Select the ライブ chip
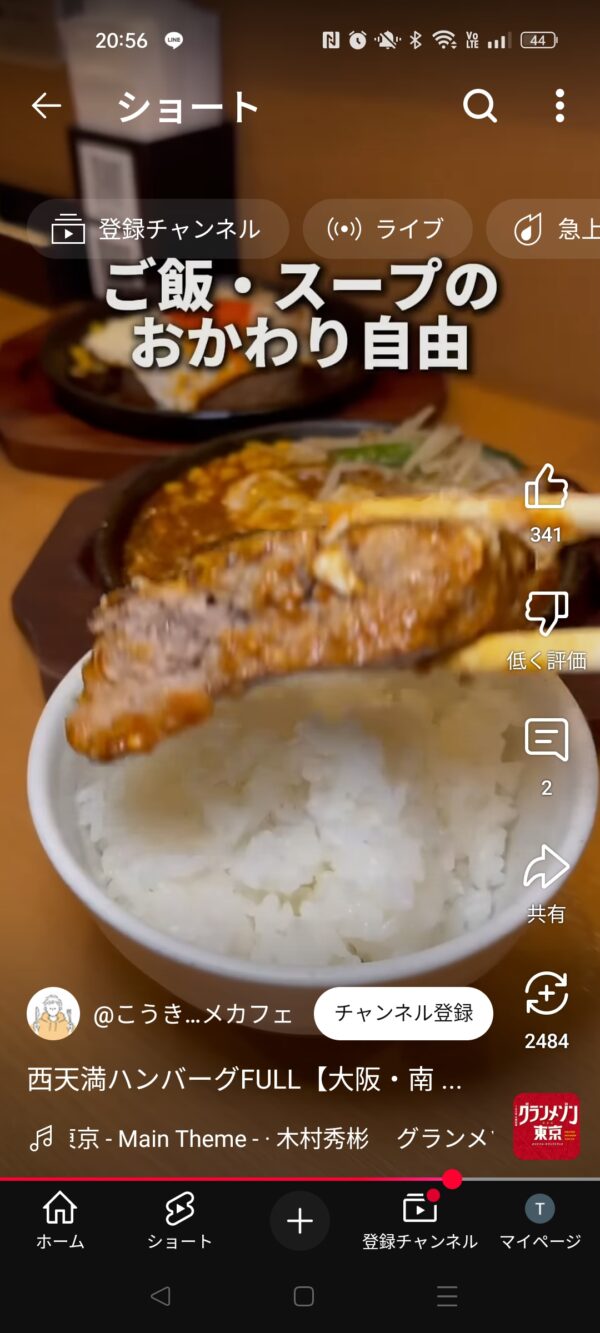Viewport: 600px width, 1333px height. [x=387, y=229]
